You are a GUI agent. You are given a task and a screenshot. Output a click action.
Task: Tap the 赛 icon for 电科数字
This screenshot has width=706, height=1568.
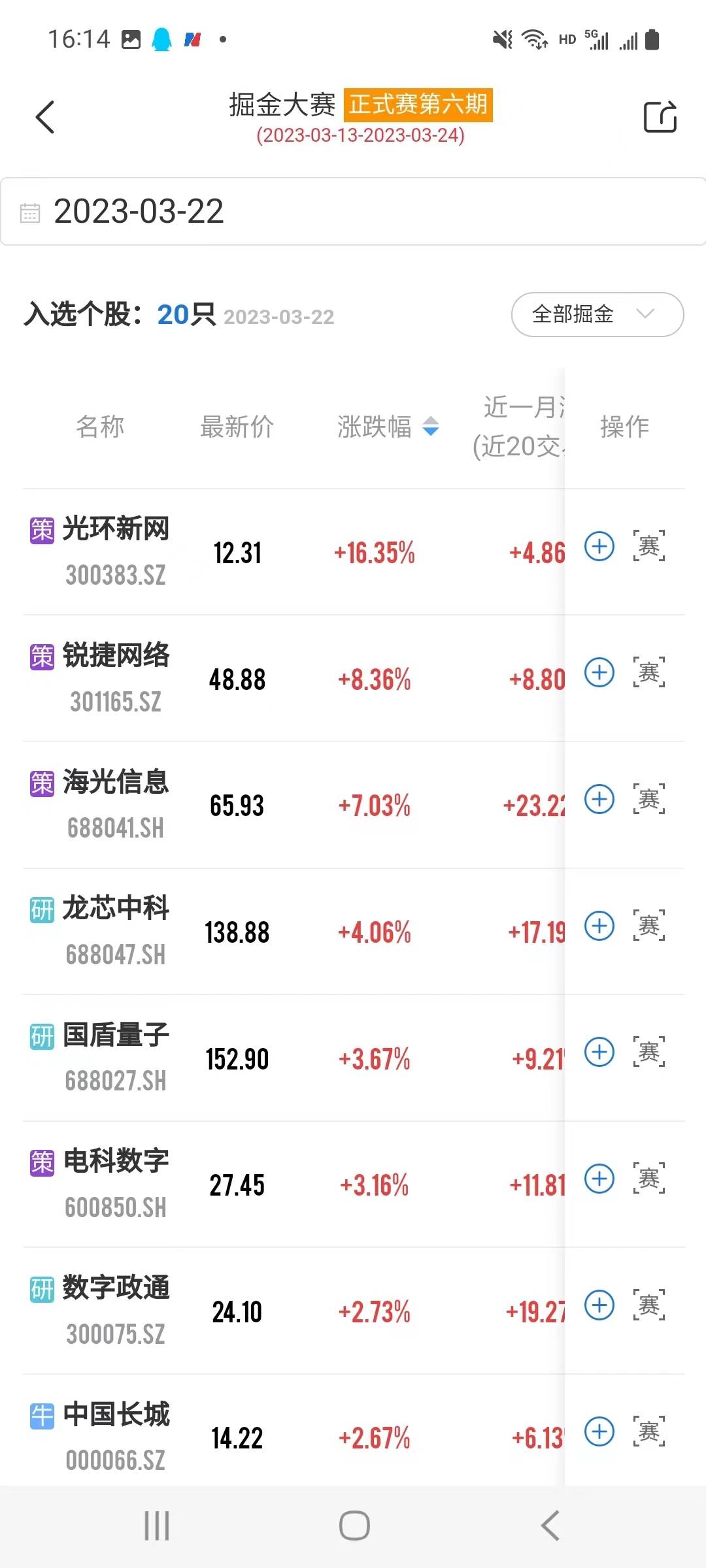point(648,1179)
